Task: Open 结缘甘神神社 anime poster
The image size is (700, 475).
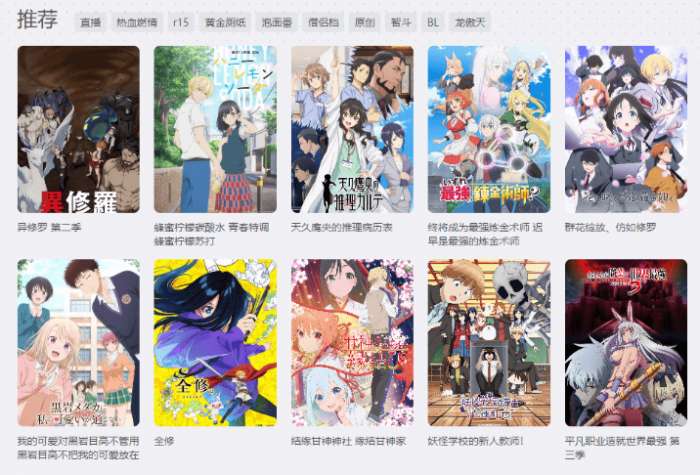Action: point(351,342)
